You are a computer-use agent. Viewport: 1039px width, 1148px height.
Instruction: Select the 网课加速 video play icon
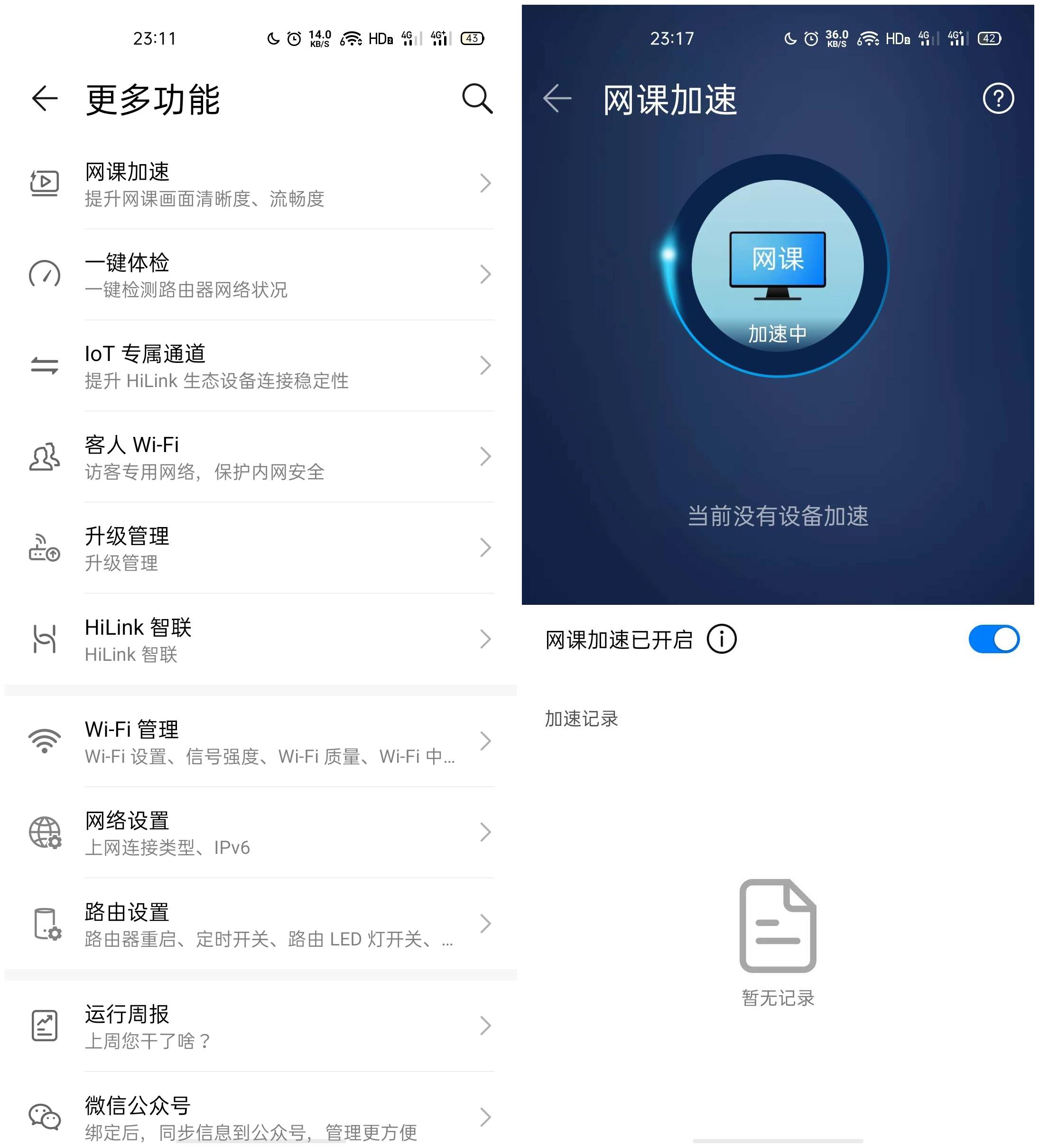click(45, 182)
